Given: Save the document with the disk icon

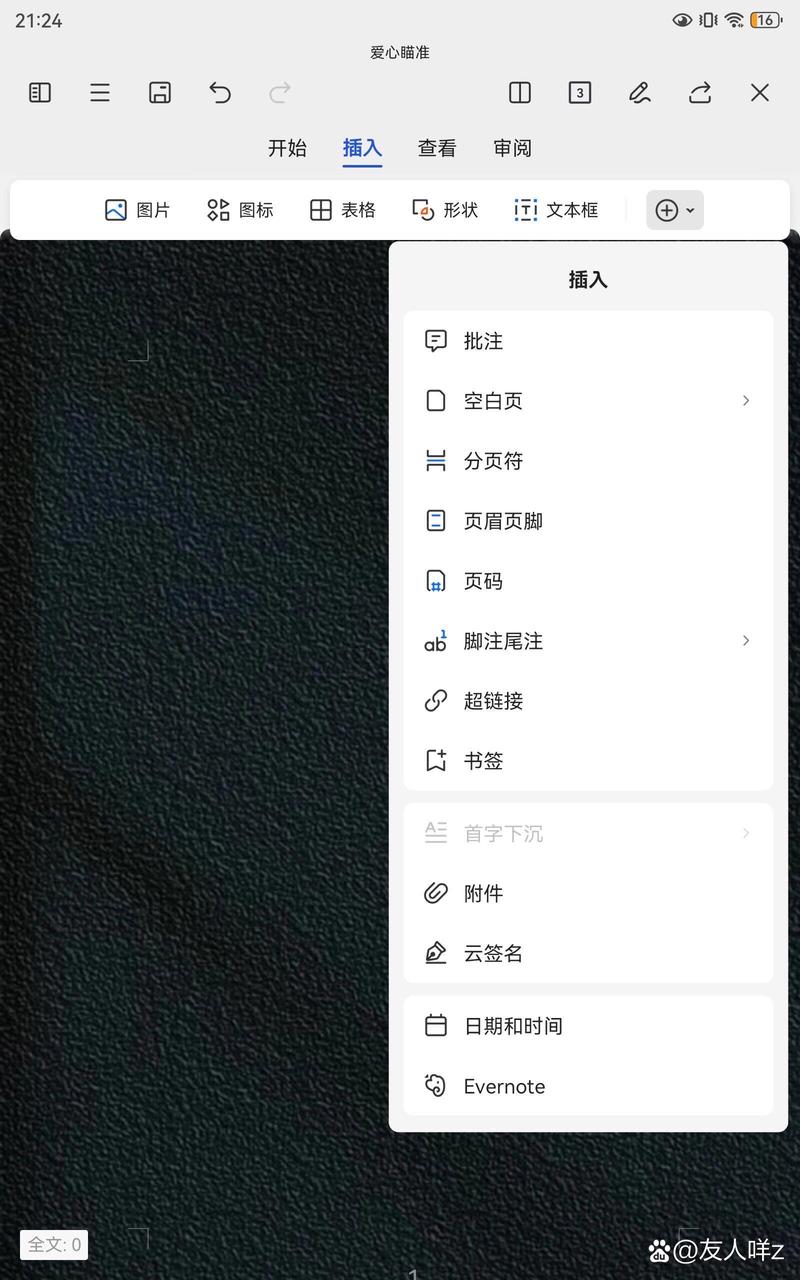Looking at the screenshot, I should [x=160, y=93].
